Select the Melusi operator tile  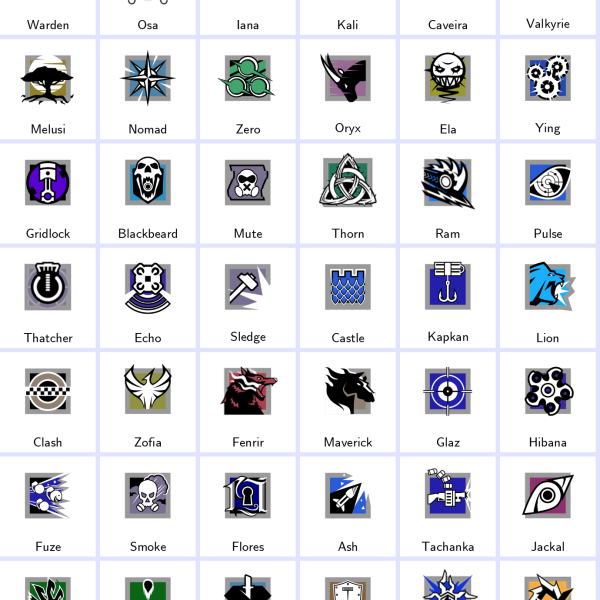point(48,89)
